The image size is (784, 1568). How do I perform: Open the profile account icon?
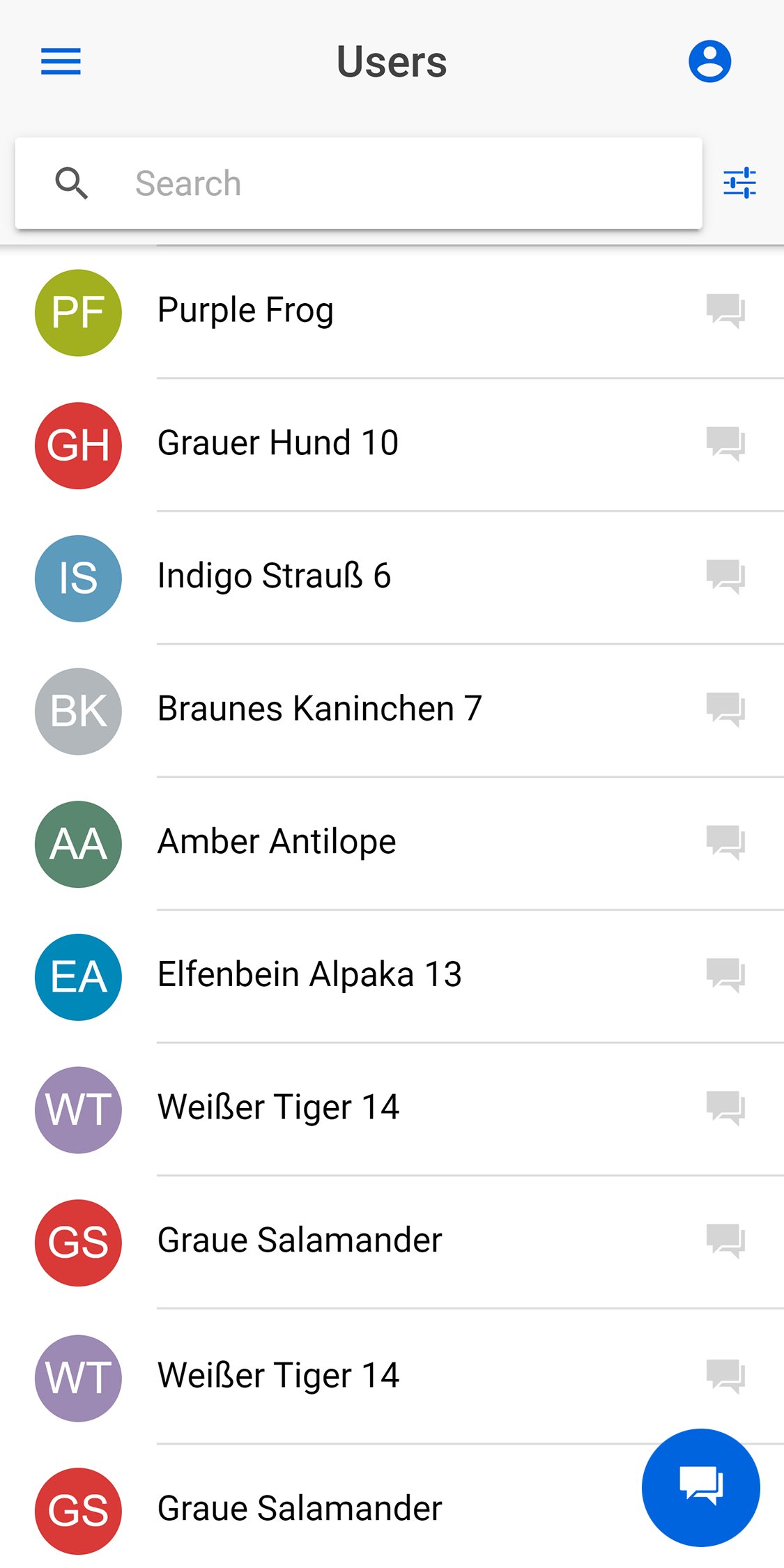[x=709, y=61]
